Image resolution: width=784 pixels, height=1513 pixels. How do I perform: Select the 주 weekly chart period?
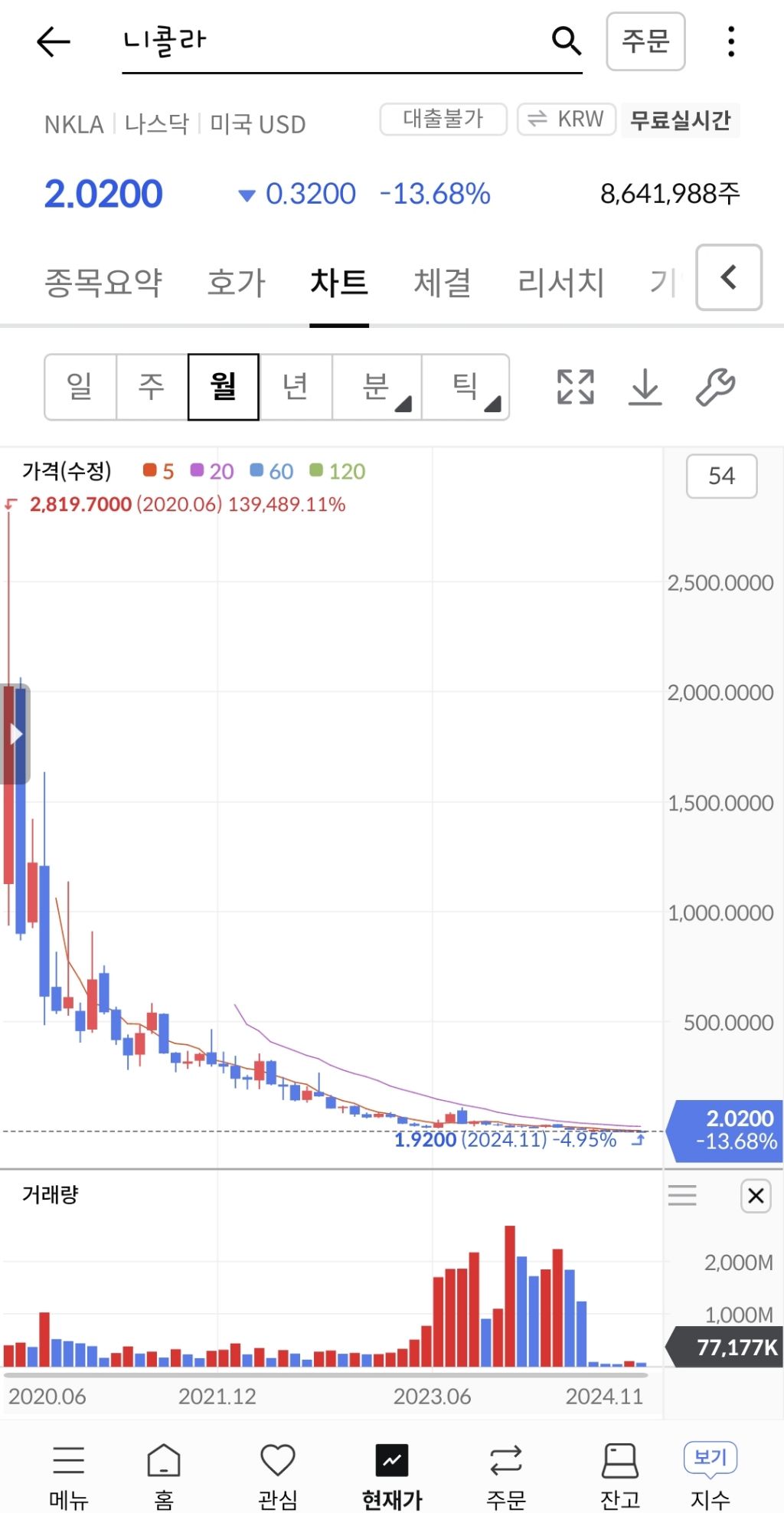point(152,386)
